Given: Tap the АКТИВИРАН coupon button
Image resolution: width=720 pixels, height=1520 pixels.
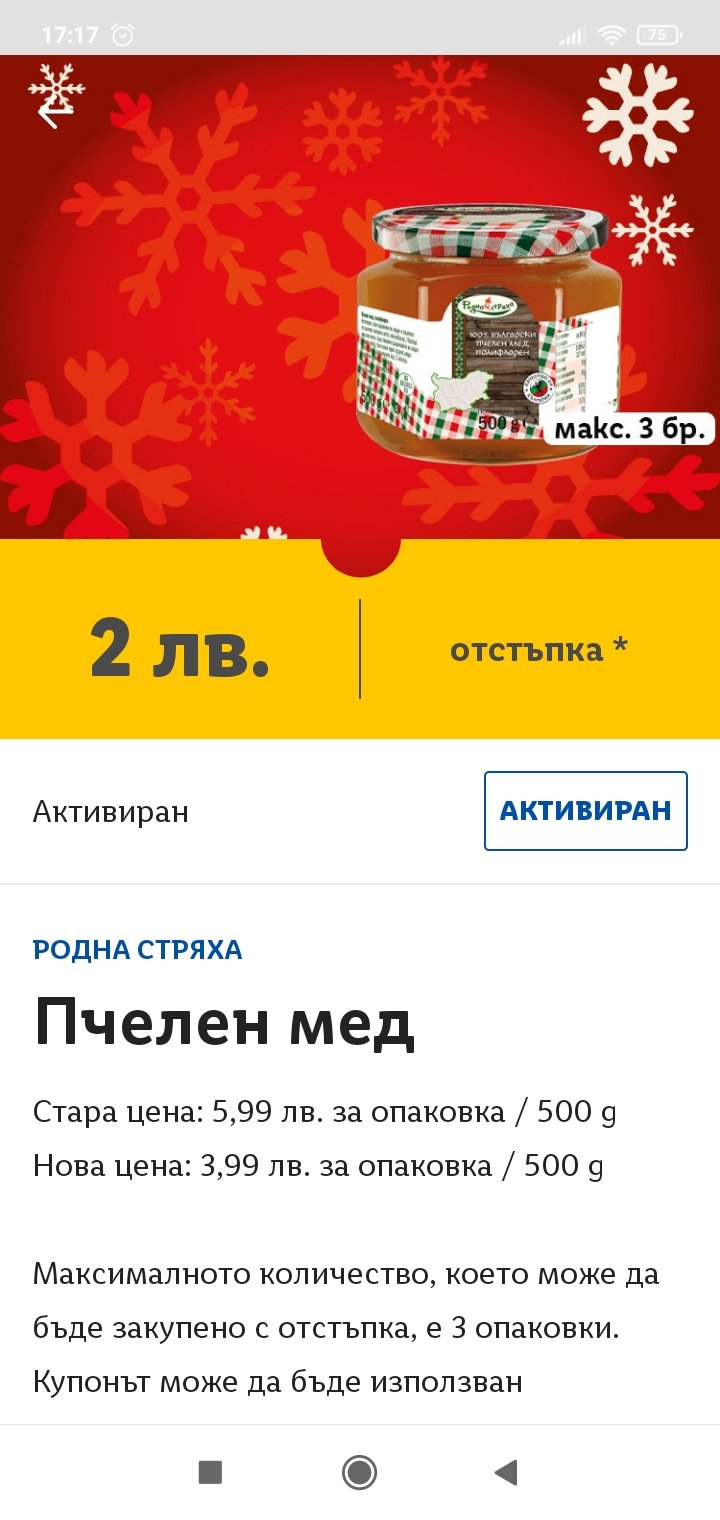Looking at the screenshot, I should (x=585, y=811).
